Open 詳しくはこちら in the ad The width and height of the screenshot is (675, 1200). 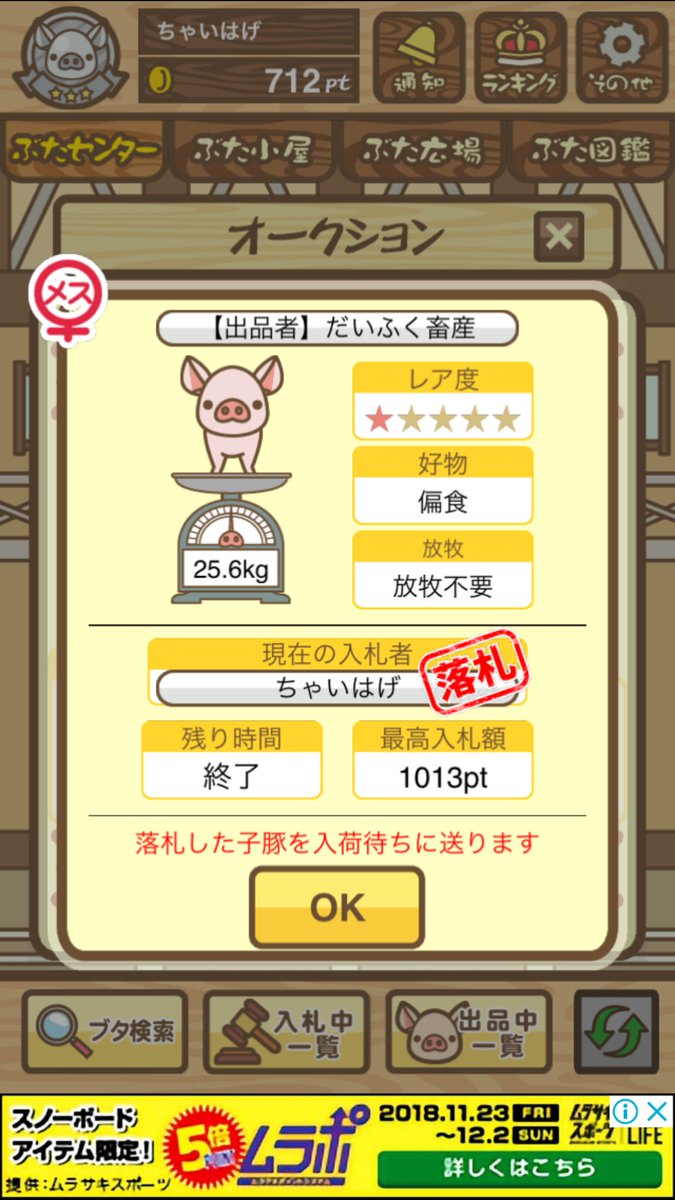[x=519, y=1167]
